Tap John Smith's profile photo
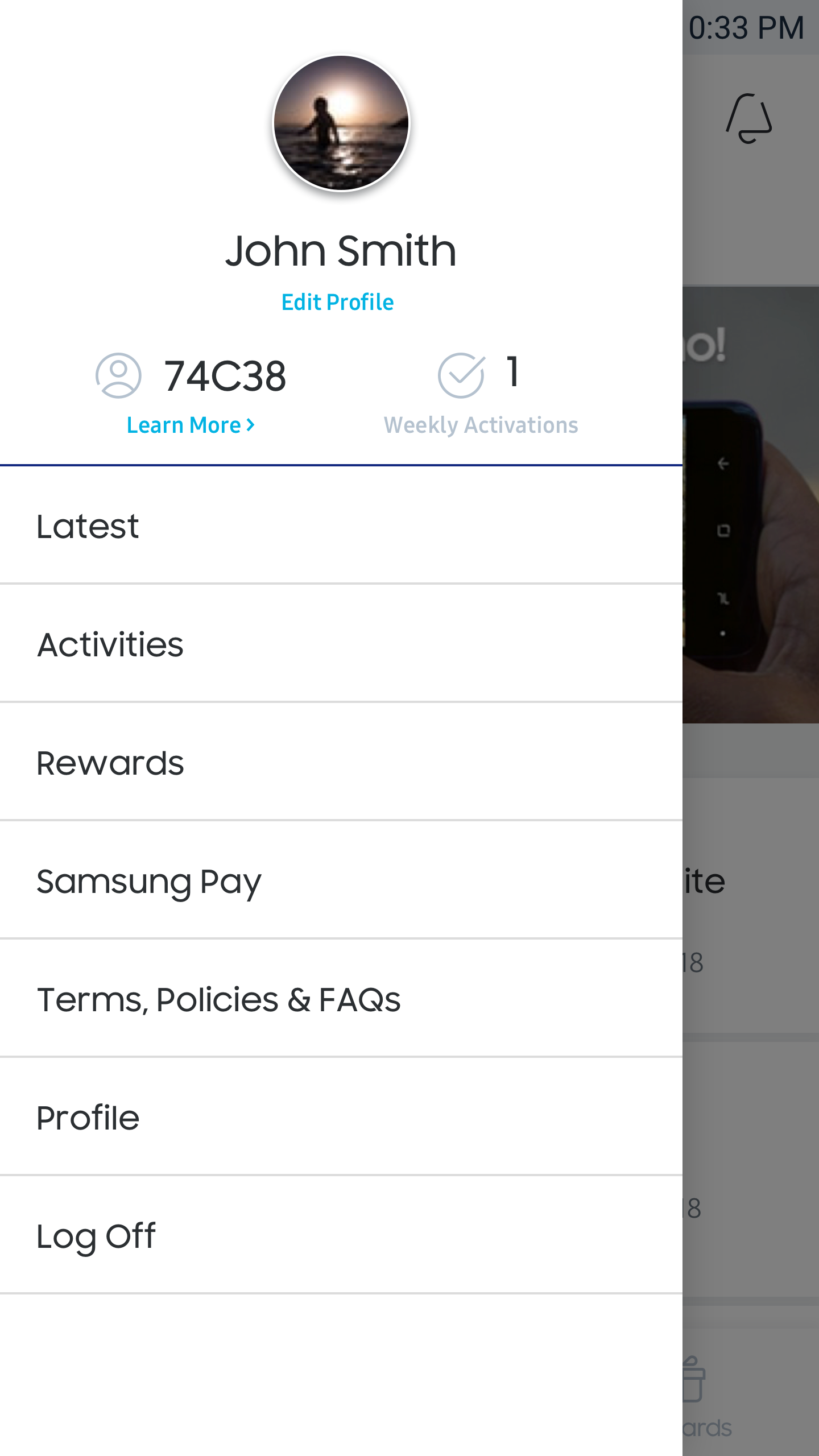The height and width of the screenshot is (1456, 819). tap(341, 123)
